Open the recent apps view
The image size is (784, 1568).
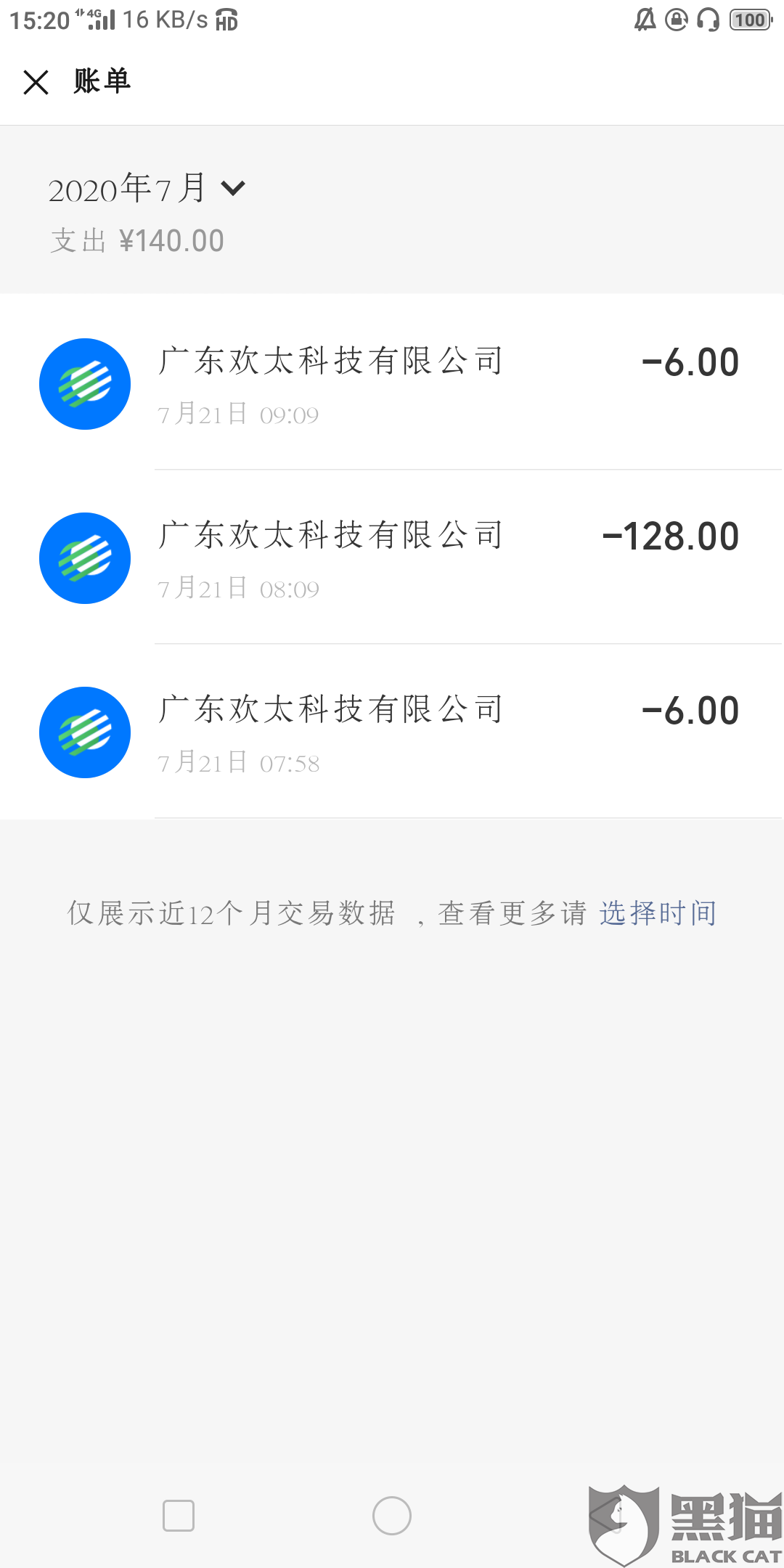(179, 1516)
